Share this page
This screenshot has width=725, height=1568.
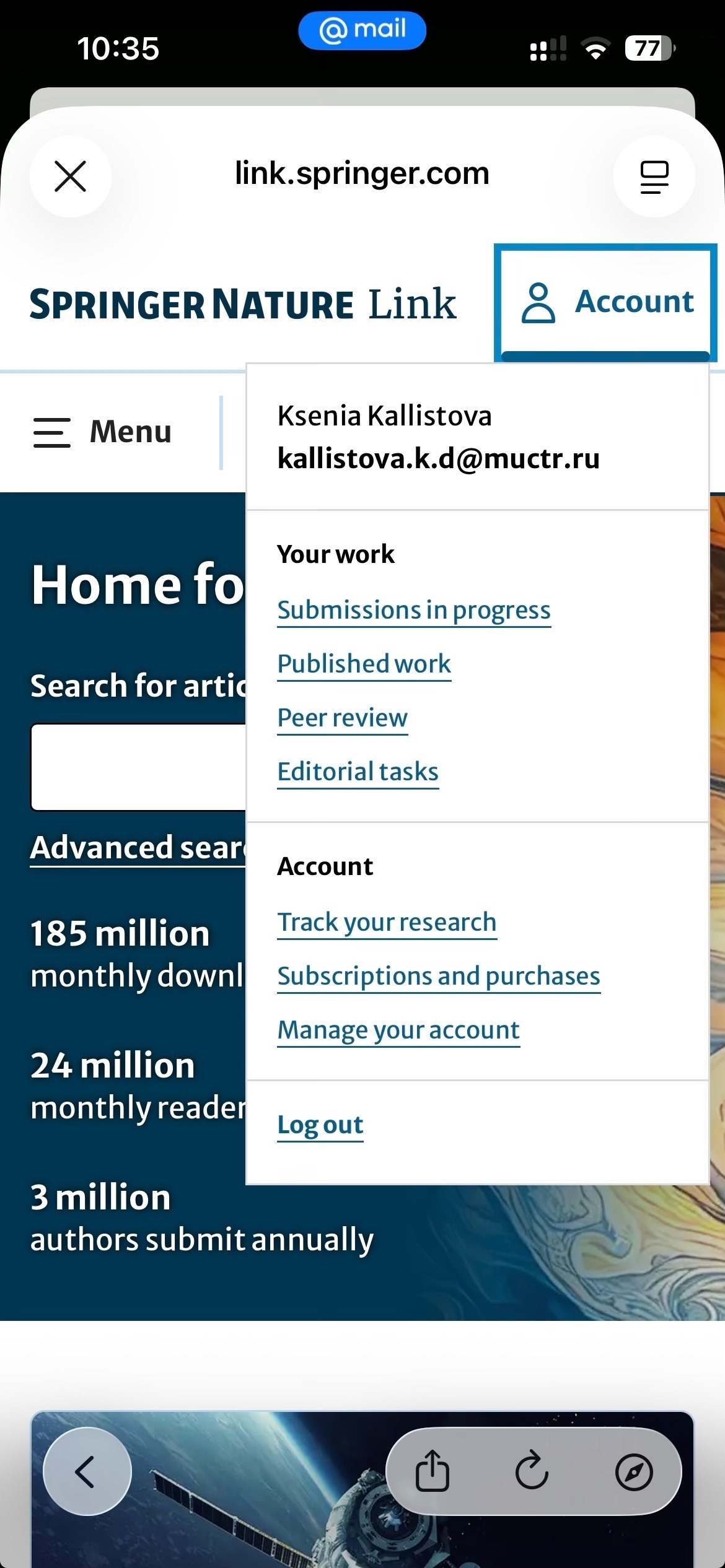pyautogui.click(x=432, y=1471)
